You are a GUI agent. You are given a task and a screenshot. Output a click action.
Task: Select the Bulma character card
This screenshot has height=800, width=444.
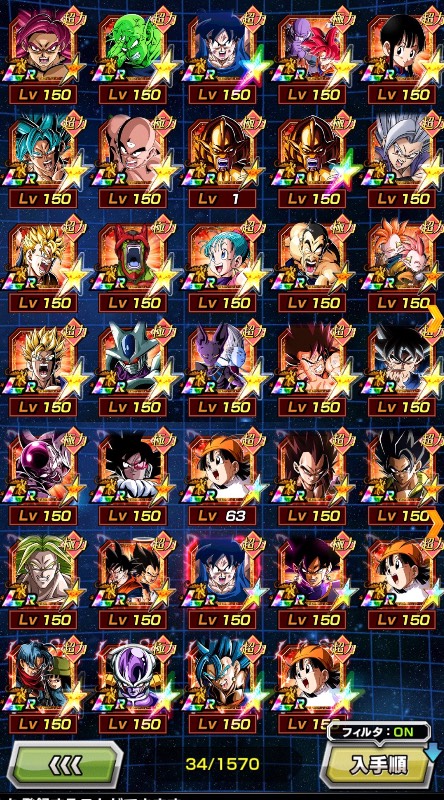[221, 265]
